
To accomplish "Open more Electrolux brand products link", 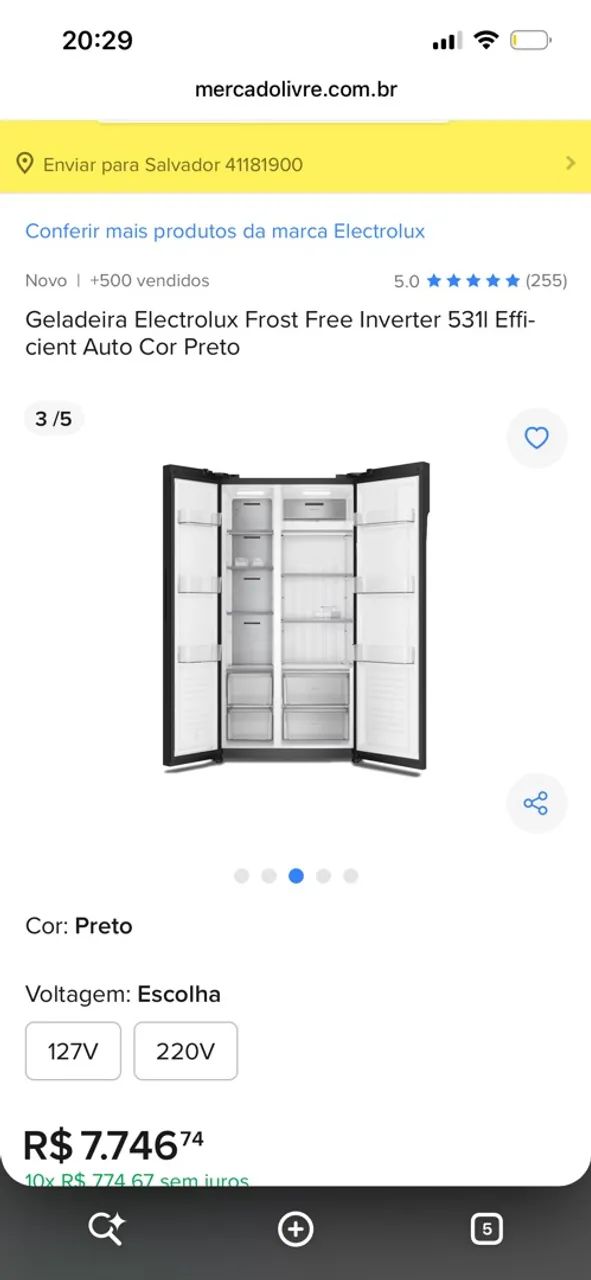I will (225, 231).
